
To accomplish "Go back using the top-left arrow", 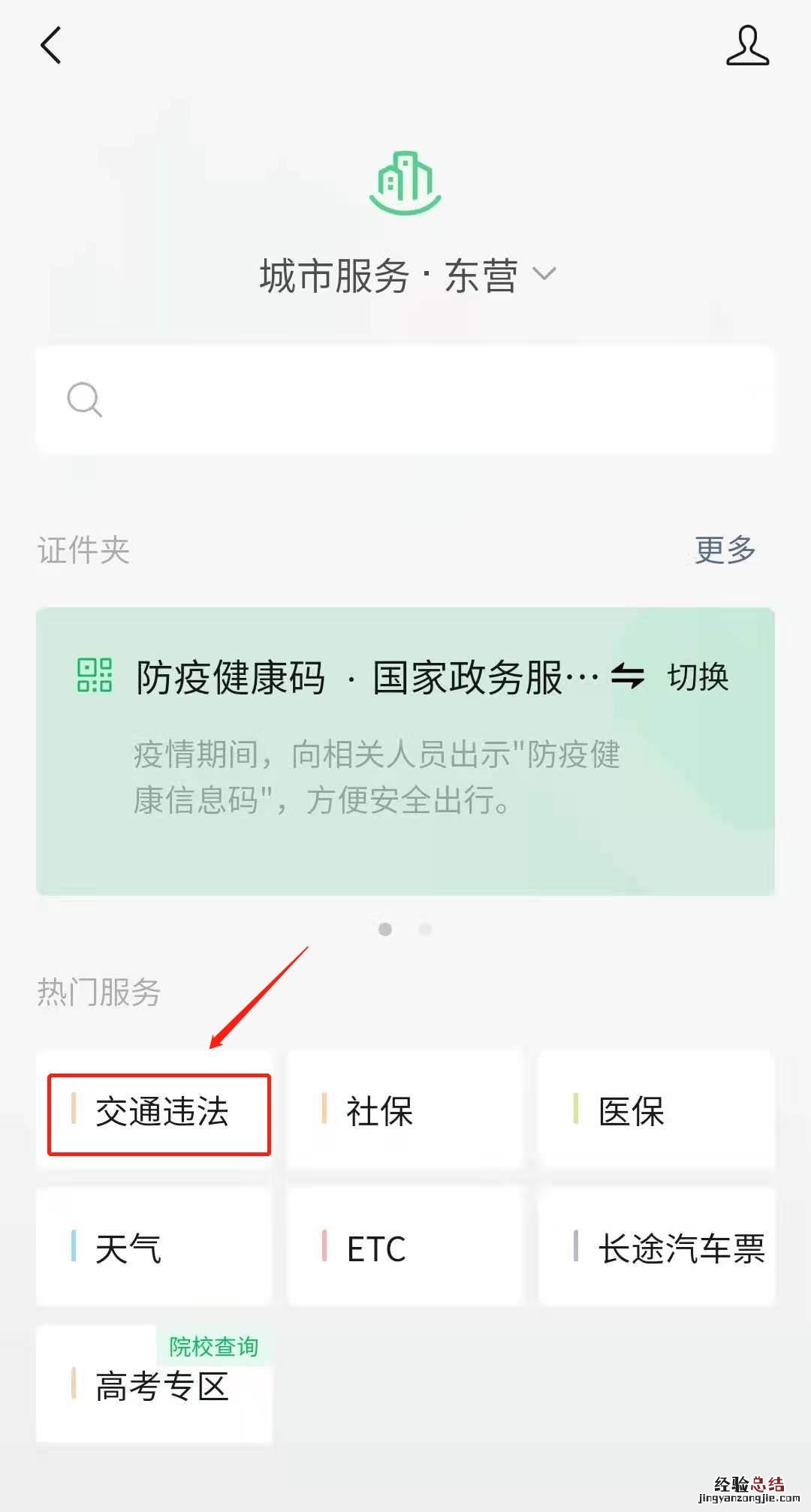I will tap(50, 46).
